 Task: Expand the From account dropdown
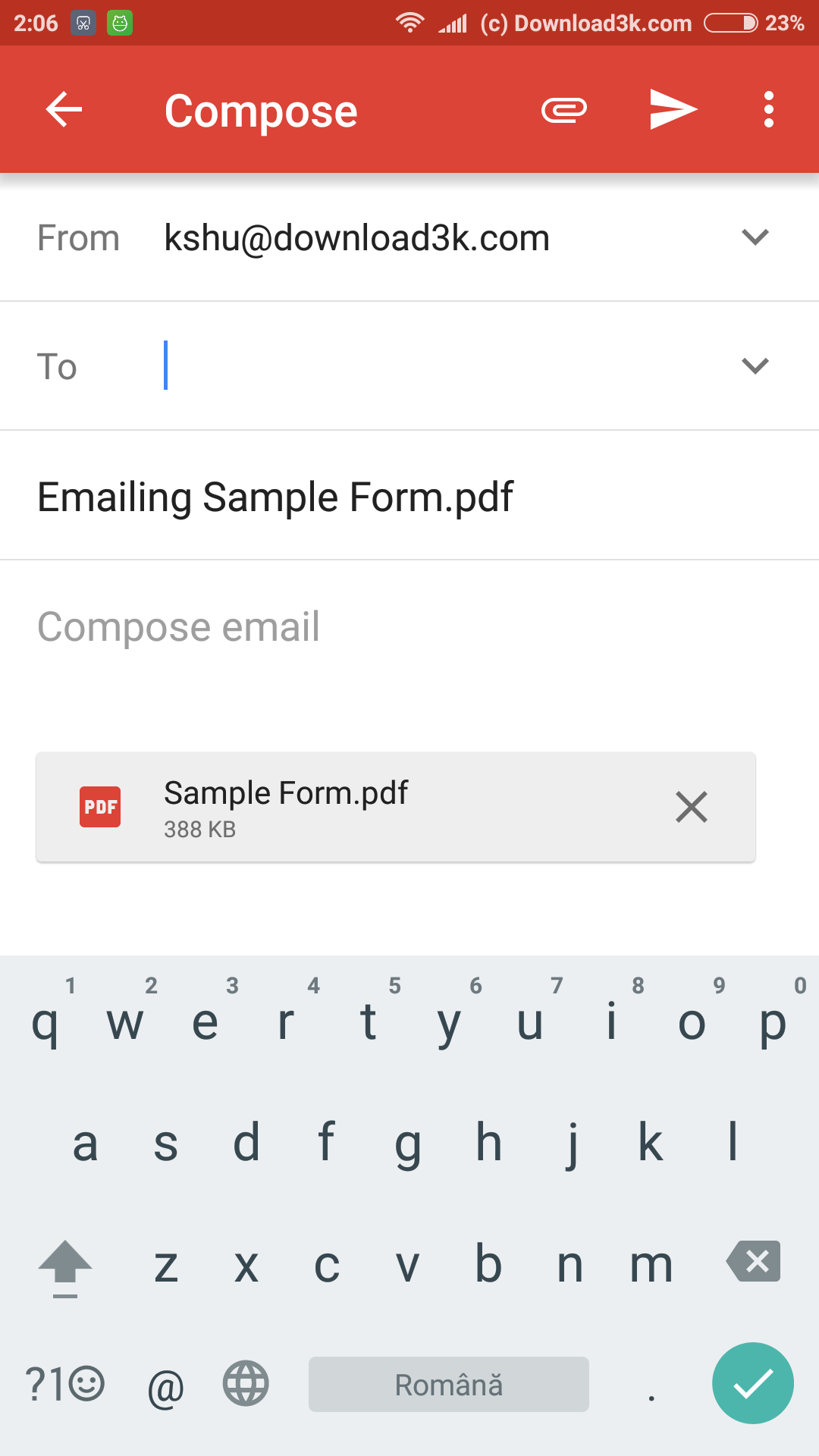point(755,237)
